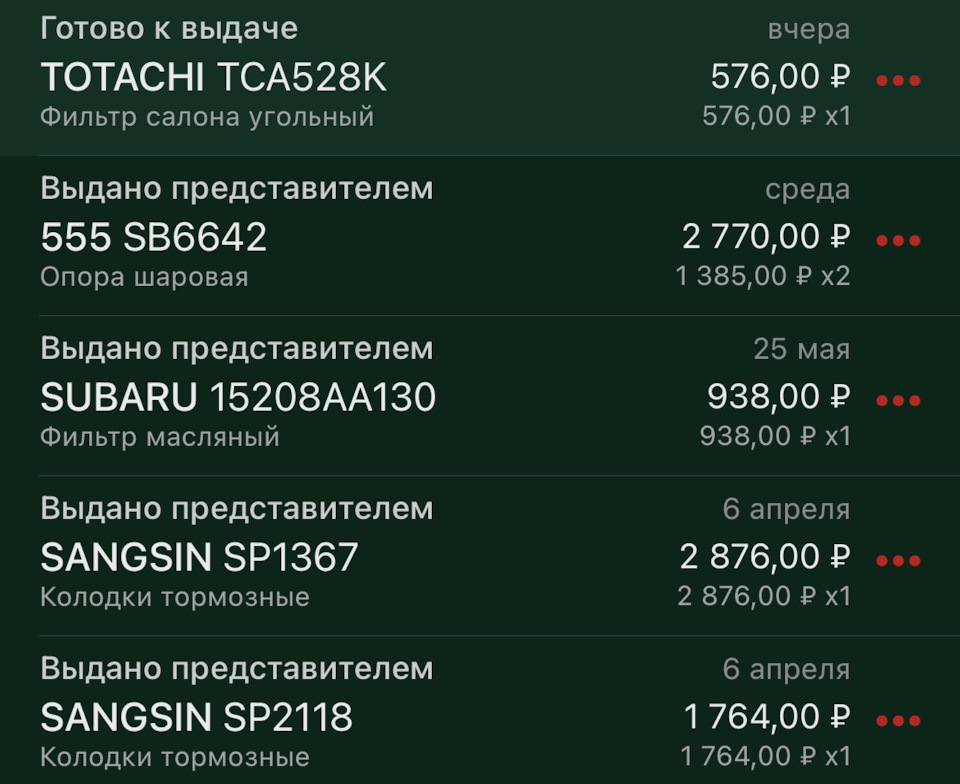Open the menu for SANGSIN SP1367
Image resolution: width=960 pixels, height=784 pixels.
click(898, 560)
